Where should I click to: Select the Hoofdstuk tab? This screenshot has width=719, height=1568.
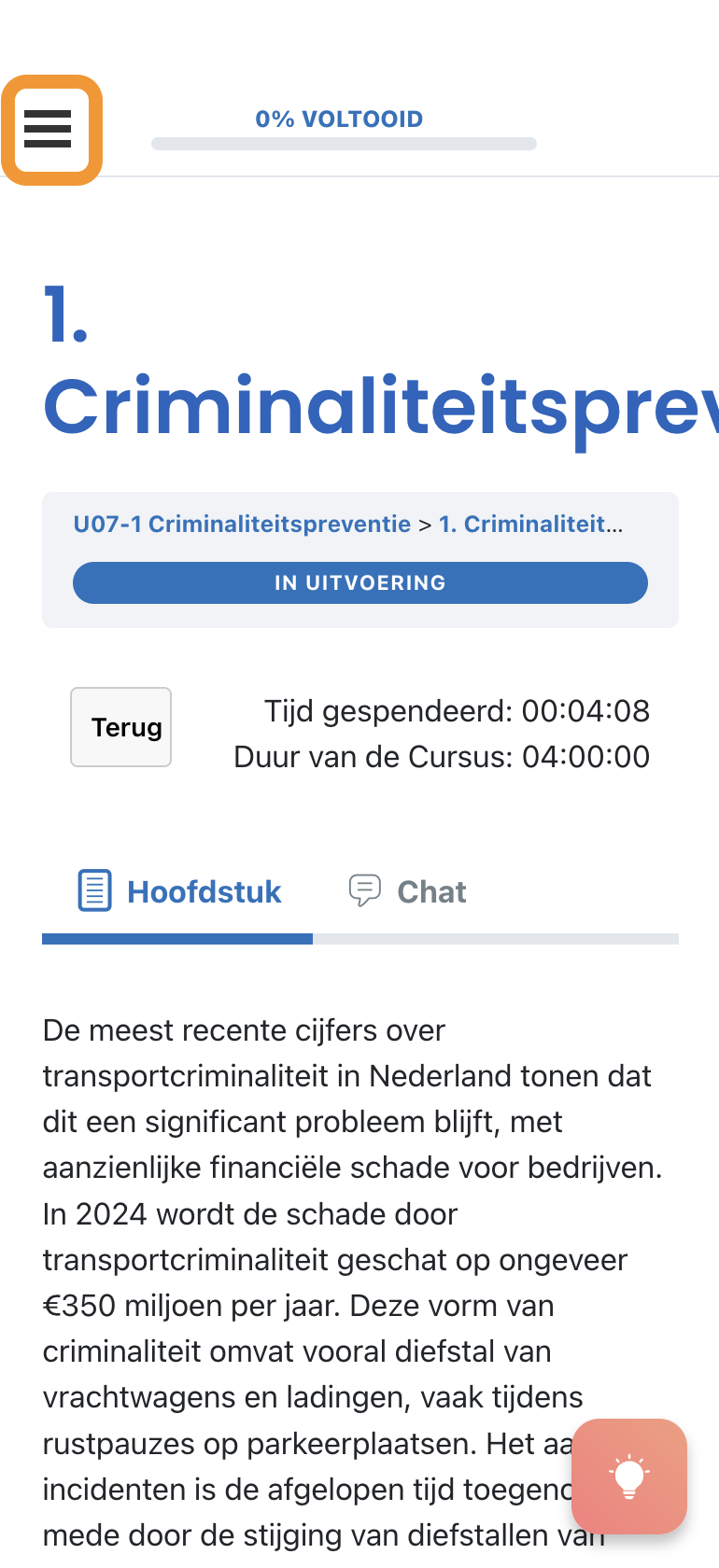pyautogui.click(x=179, y=891)
